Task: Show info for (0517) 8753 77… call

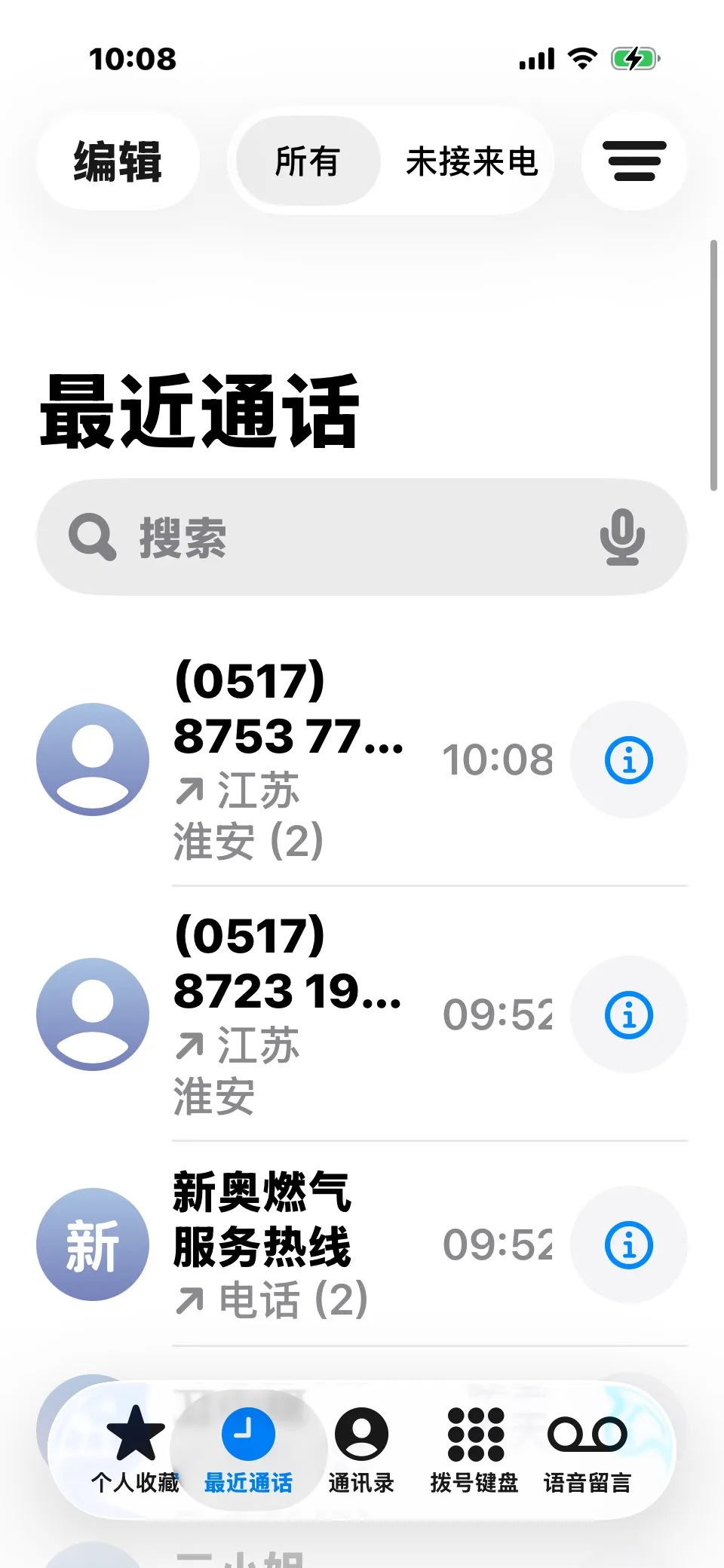Action: tap(628, 759)
